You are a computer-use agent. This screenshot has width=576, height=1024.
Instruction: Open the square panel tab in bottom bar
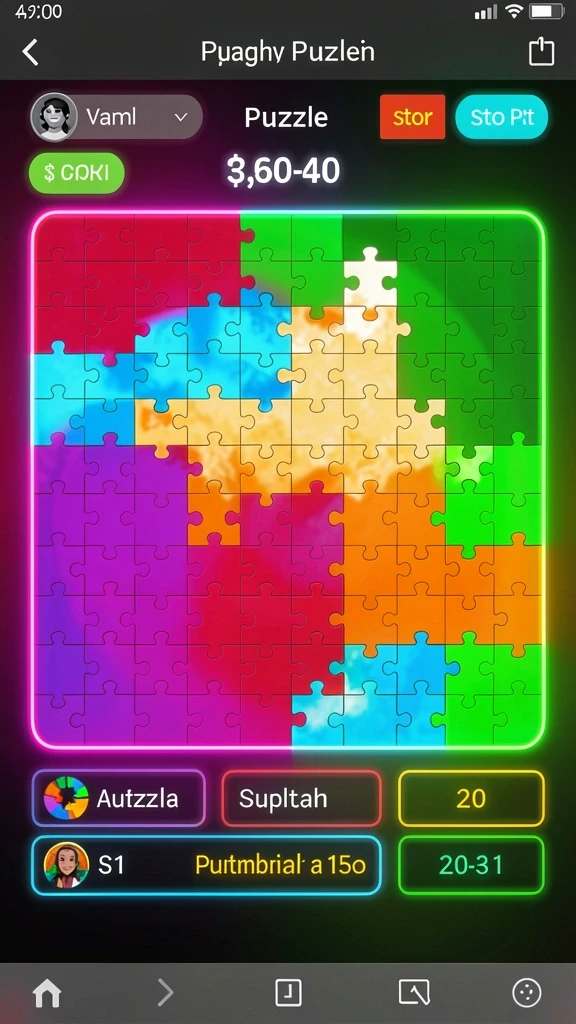coord(288,993)
